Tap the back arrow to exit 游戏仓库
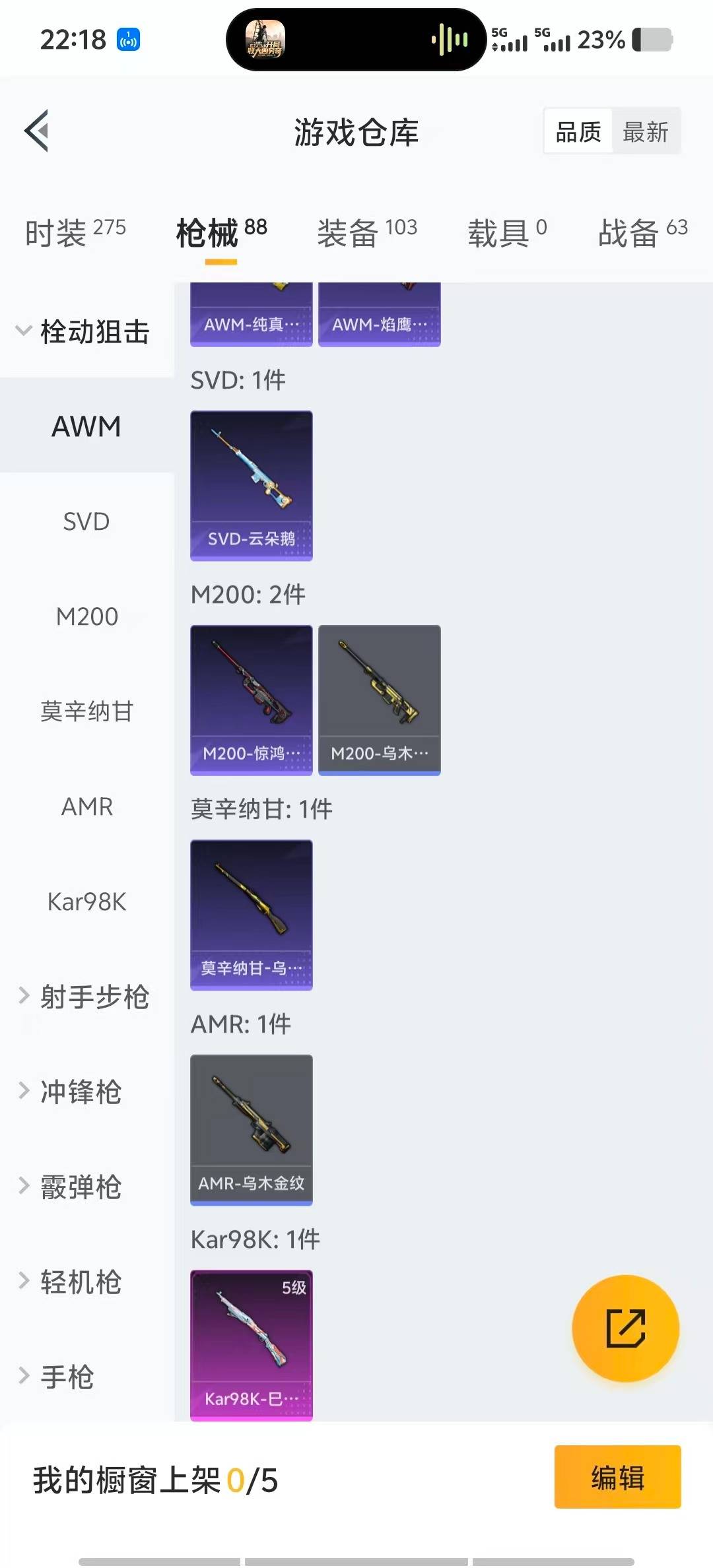 [x=38, y=130]
